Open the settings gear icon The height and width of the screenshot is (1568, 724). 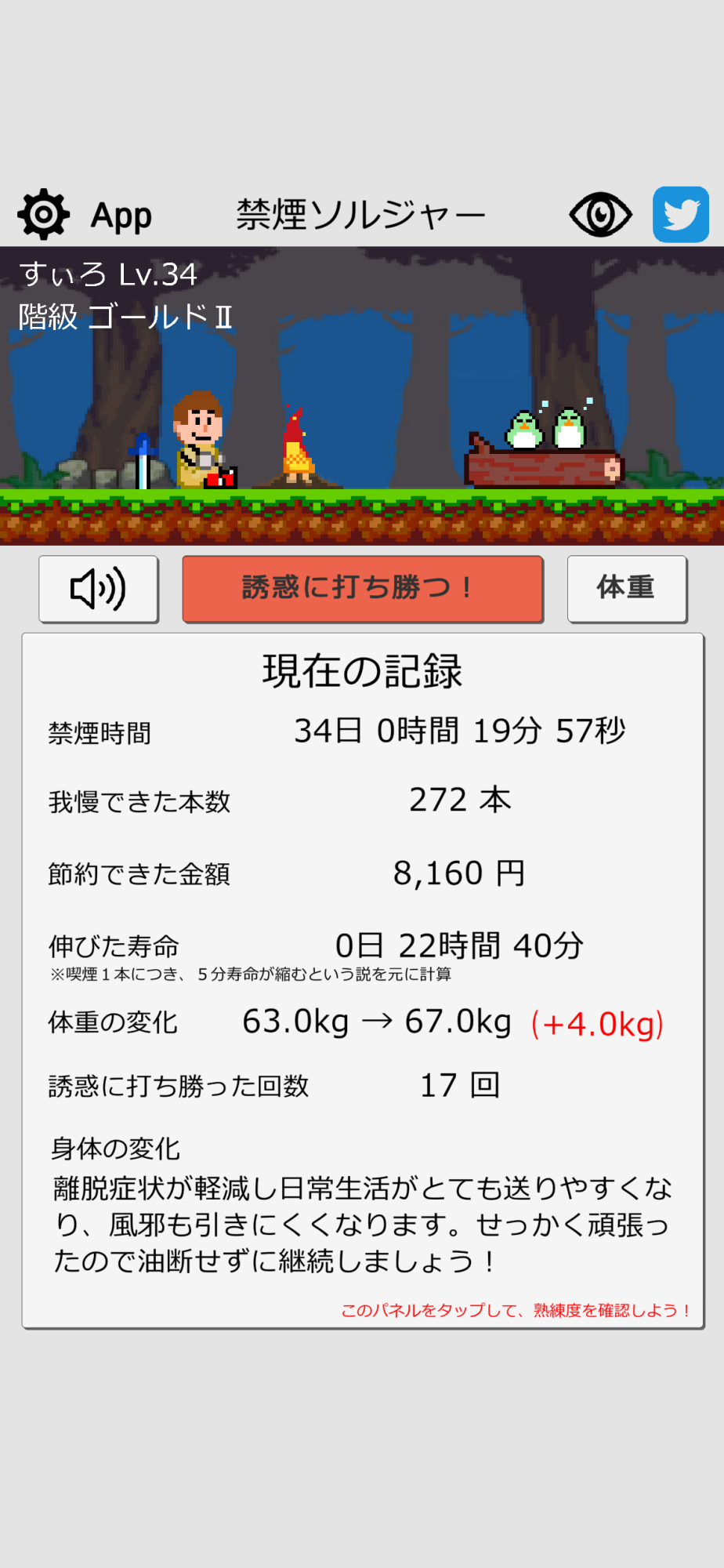44,214
